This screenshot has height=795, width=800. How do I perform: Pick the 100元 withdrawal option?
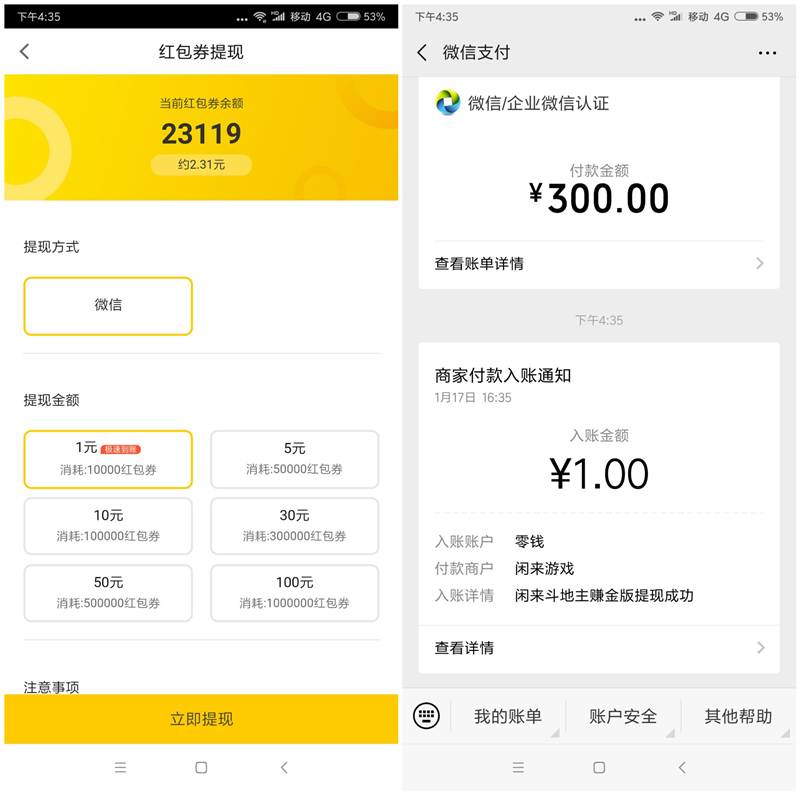[x=295, y=593]
